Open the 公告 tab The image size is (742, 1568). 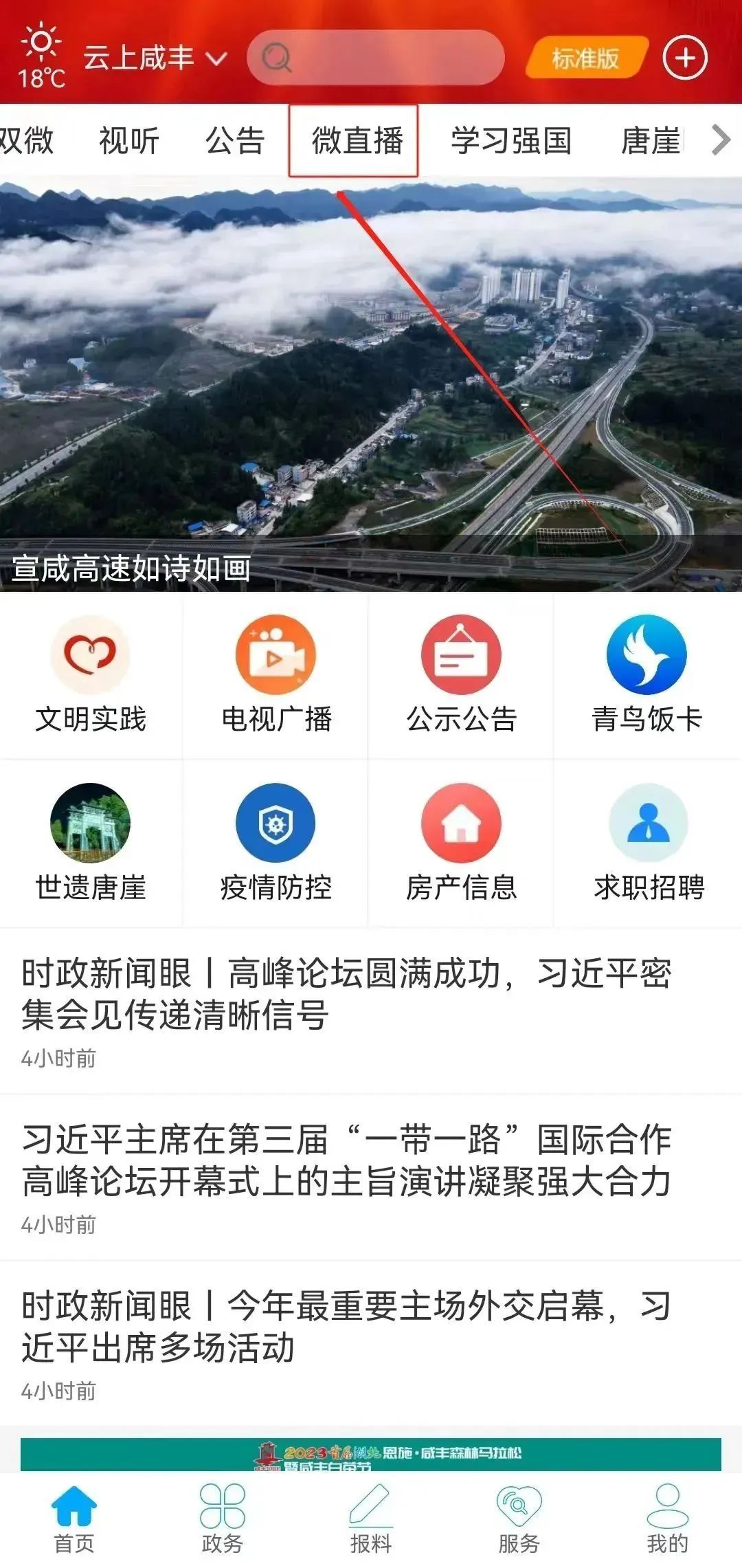pos(235,141)
